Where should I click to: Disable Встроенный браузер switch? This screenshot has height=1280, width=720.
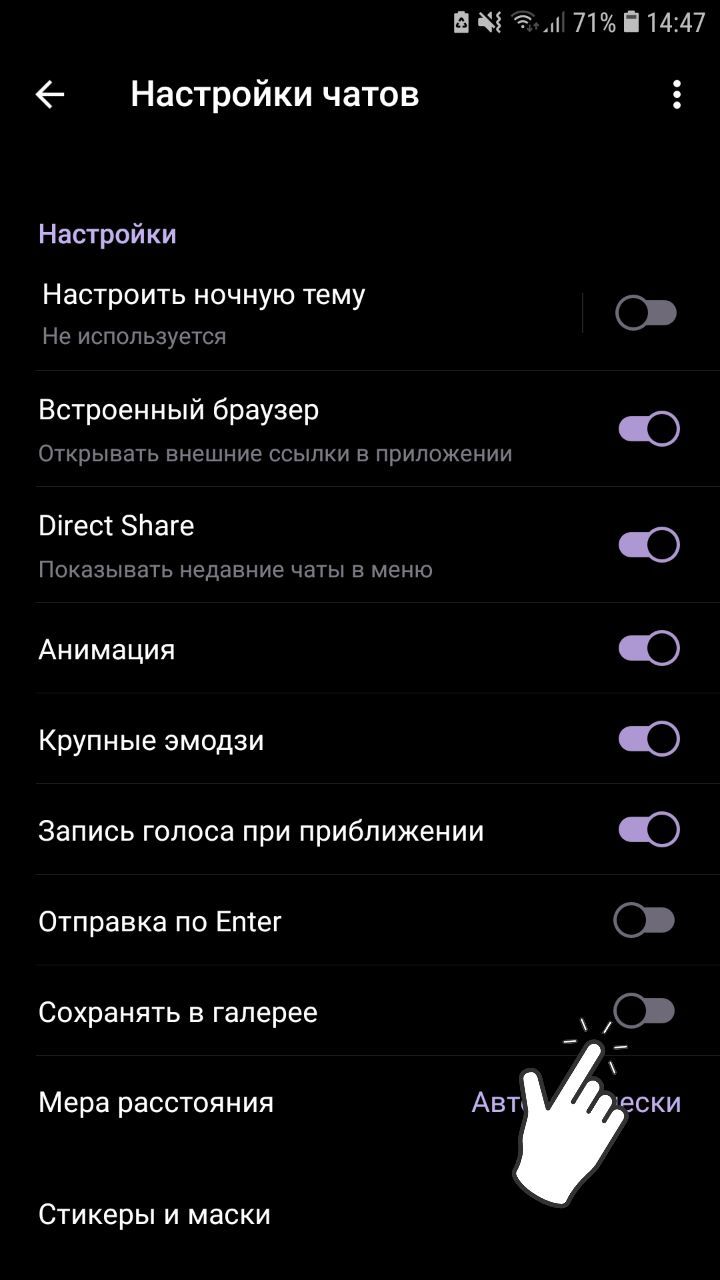[649, 429]
